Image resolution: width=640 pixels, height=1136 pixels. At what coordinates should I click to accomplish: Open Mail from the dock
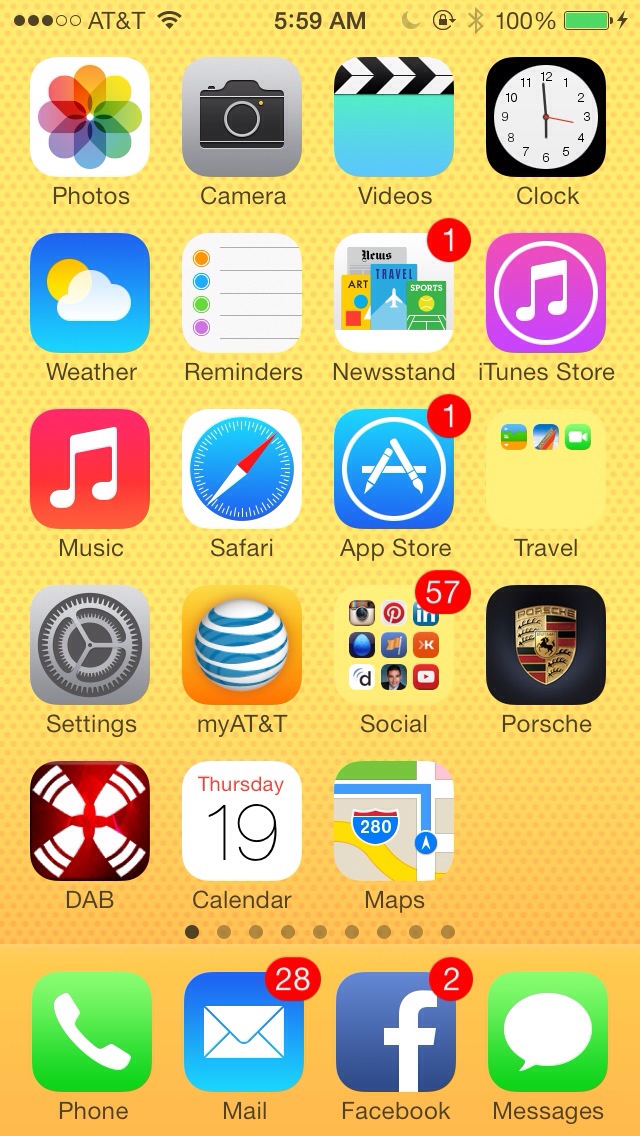pyautogui.click(x=244, y=1032)
